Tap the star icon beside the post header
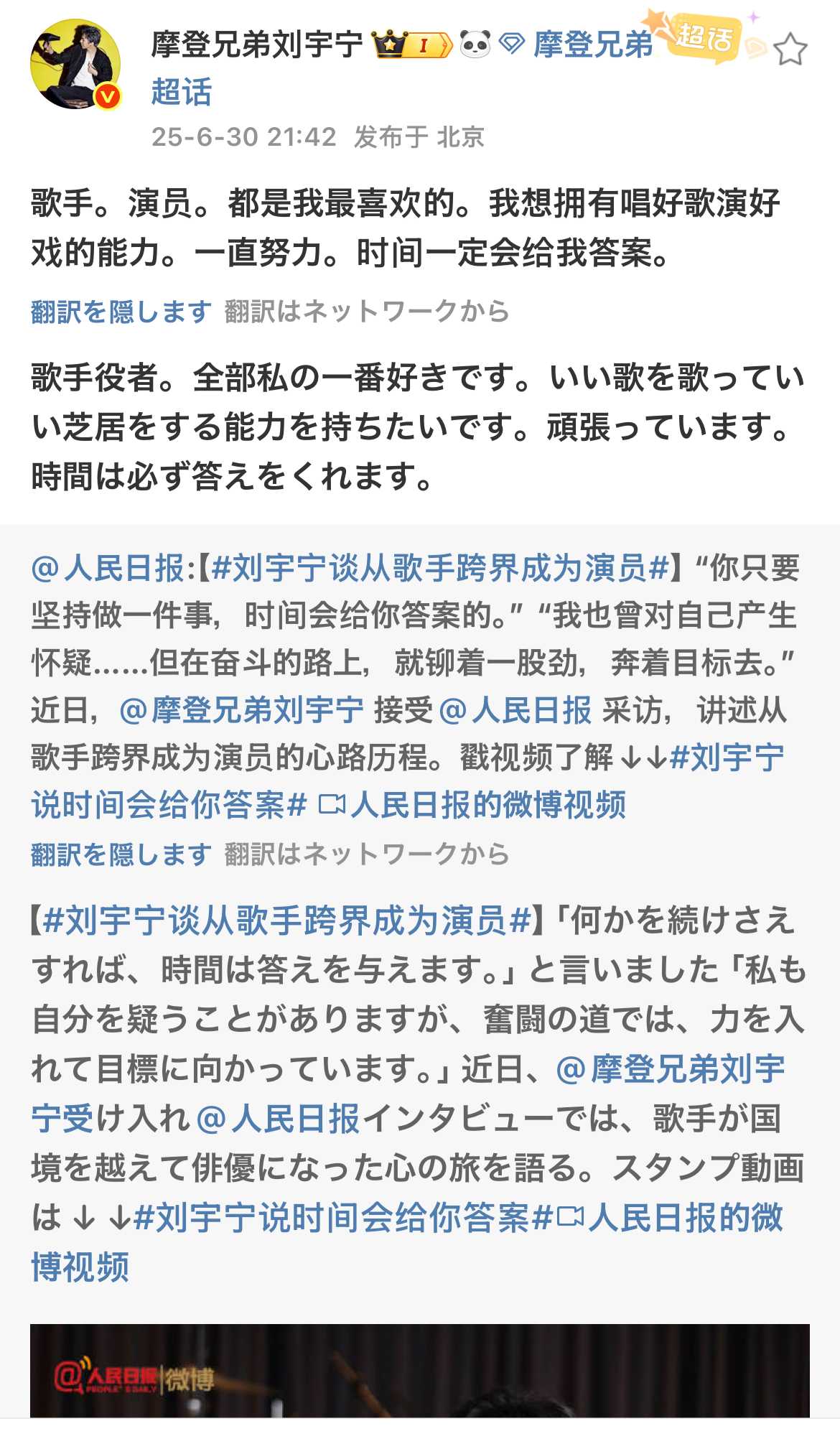 pos(790,50)
